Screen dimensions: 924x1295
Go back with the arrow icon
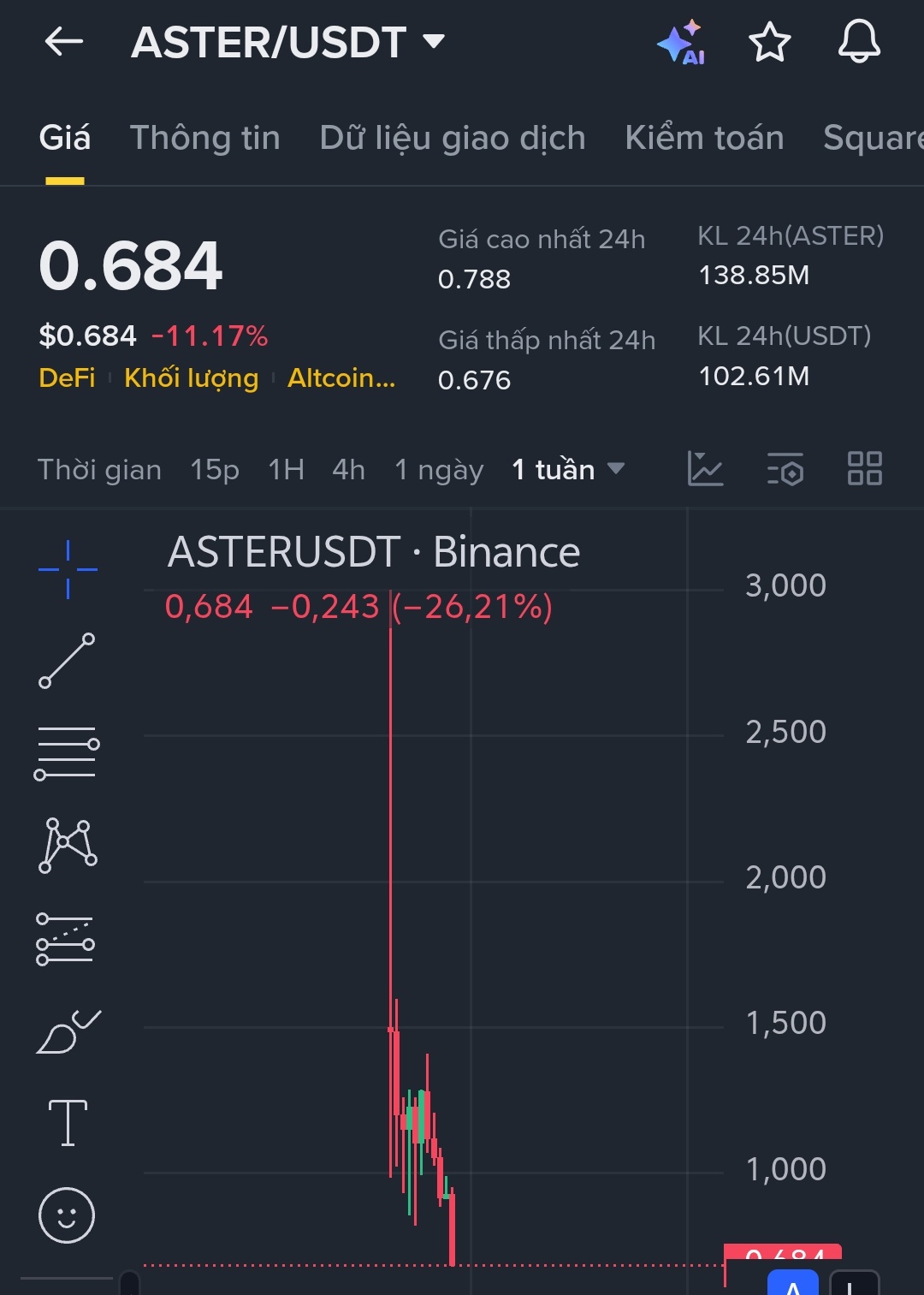click(64, 42)
